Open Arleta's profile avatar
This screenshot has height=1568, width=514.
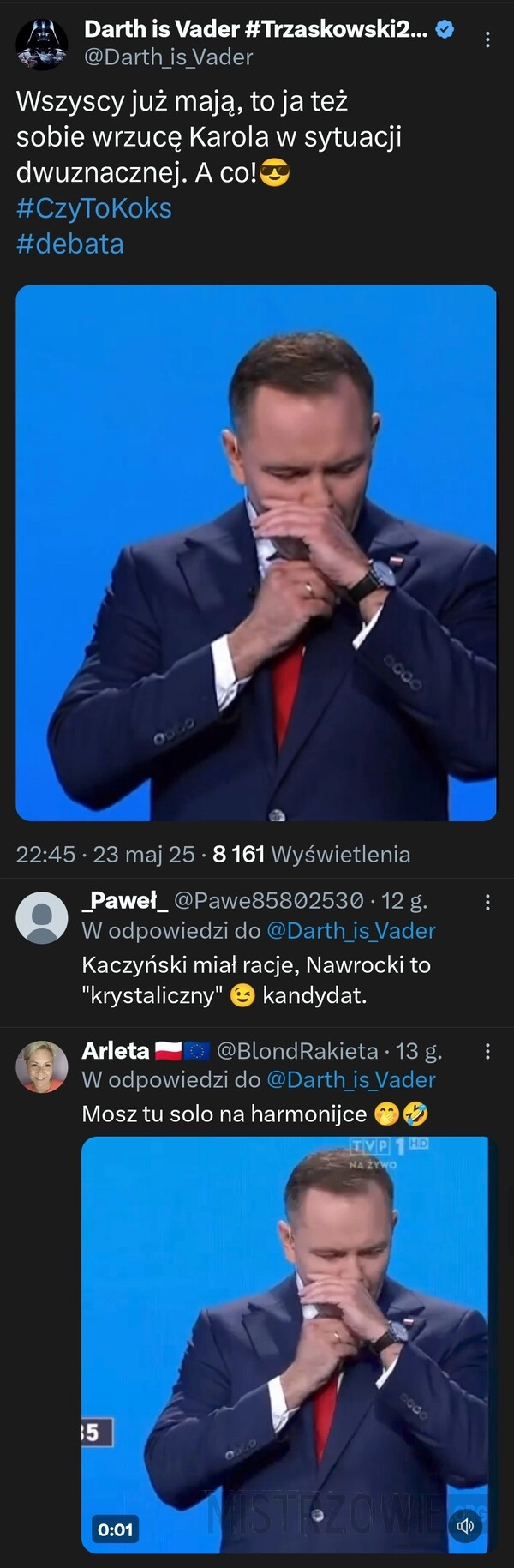pyautogui.click(x=42, y=1066)
